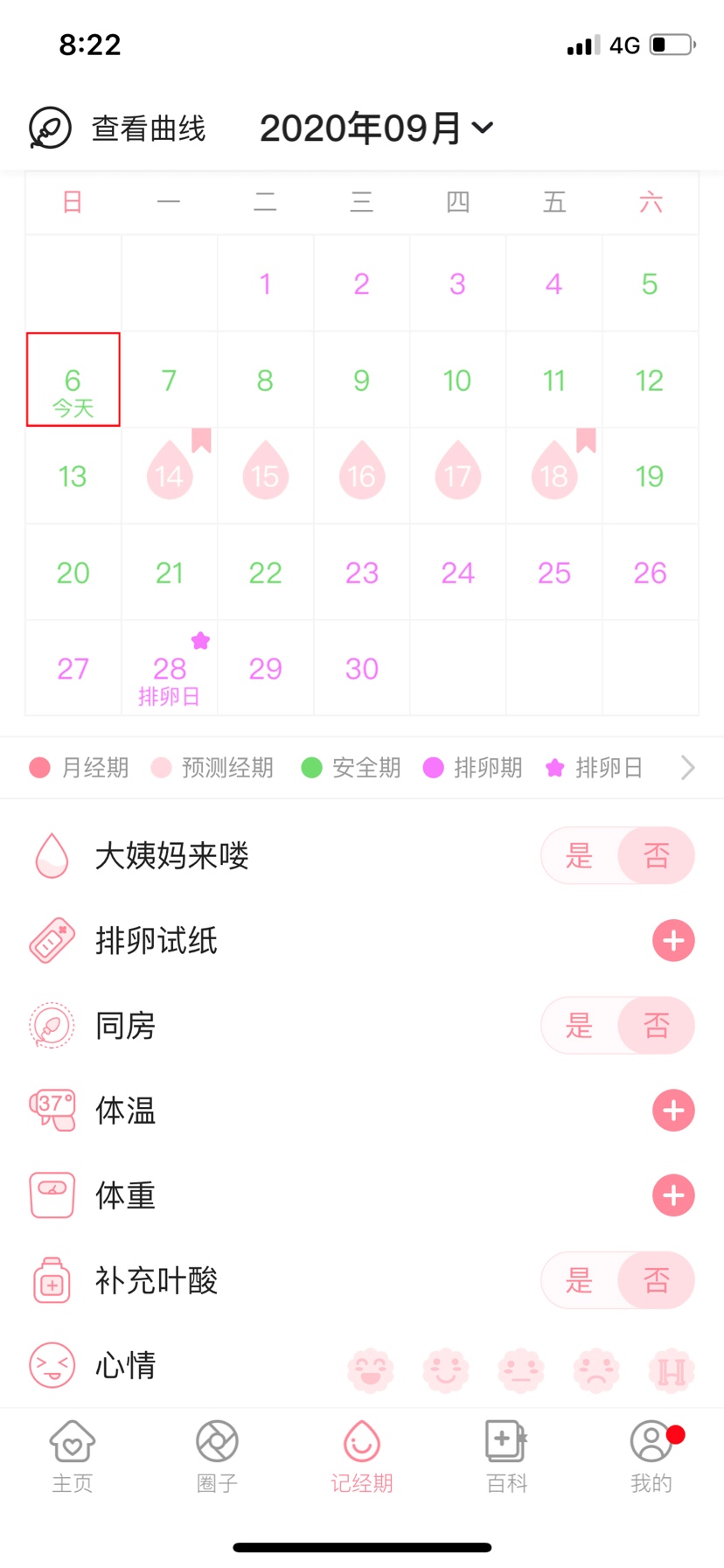Go to the 主页 tab
This screenshot has height=1568, width=724.
(73, 1457)
